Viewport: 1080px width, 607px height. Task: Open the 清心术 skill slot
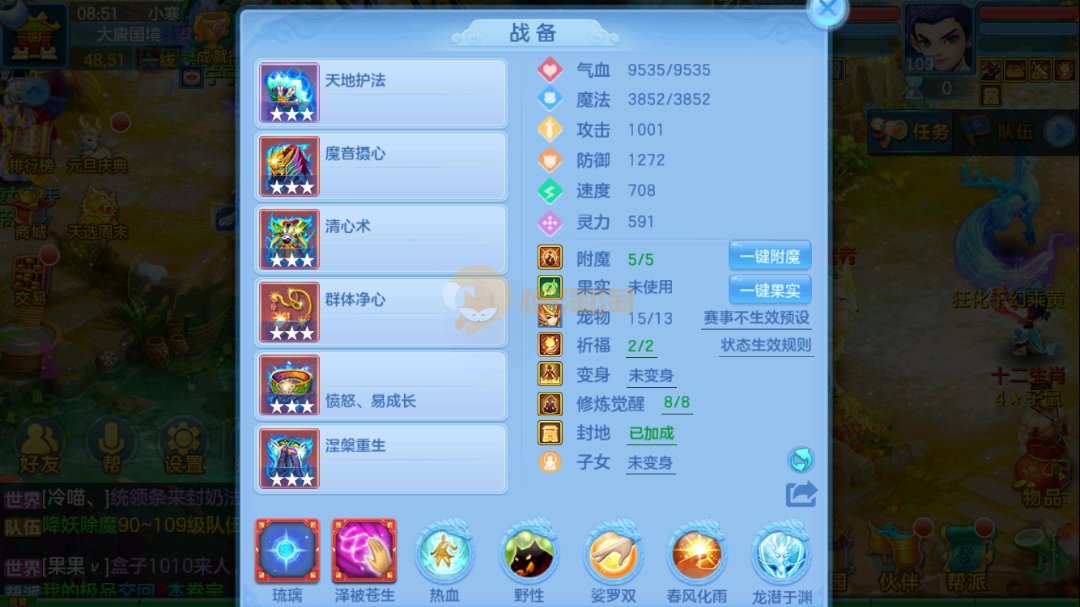pos(381,239)
